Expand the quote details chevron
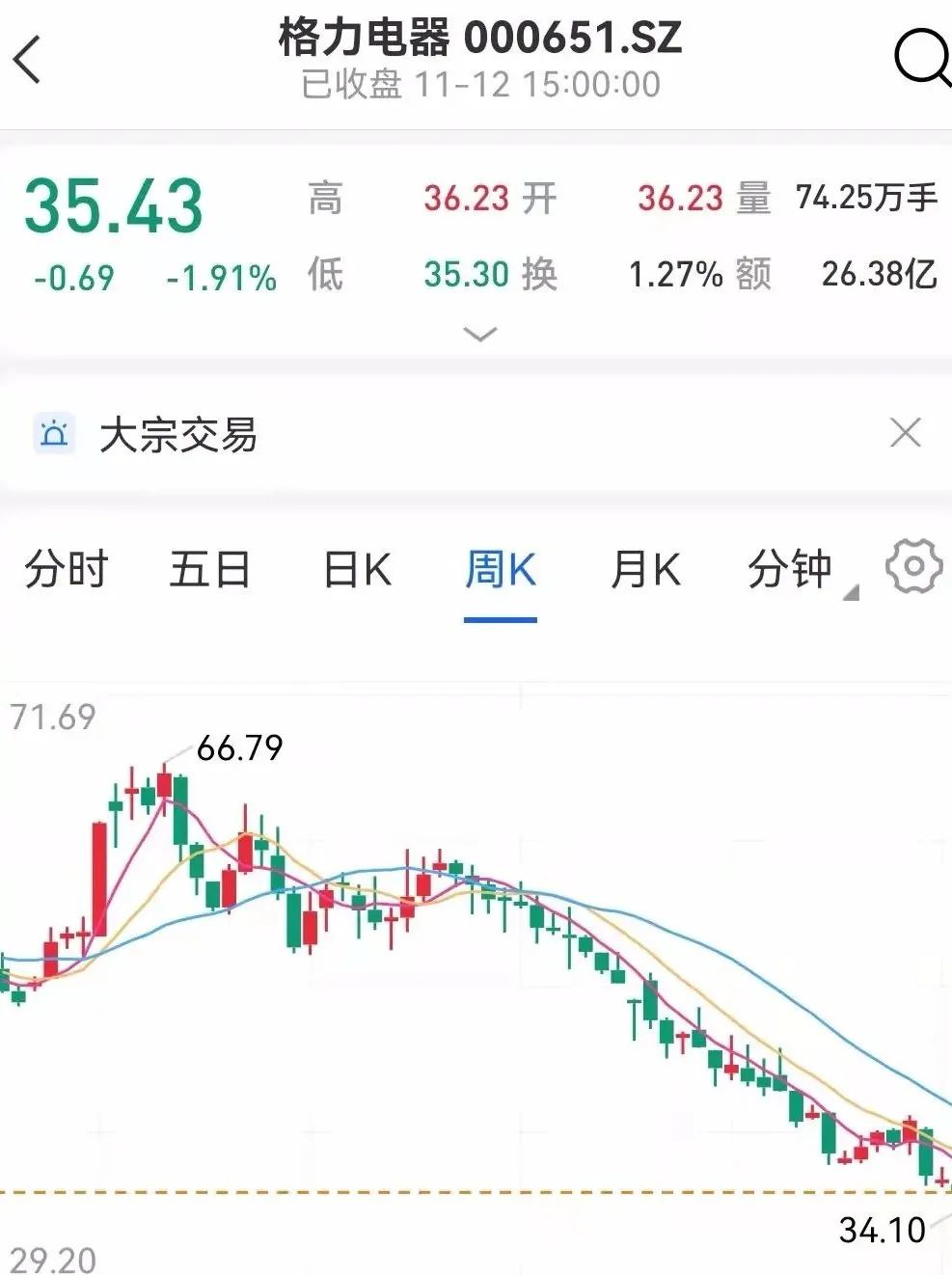952x1275 pixels. (479, 335)
